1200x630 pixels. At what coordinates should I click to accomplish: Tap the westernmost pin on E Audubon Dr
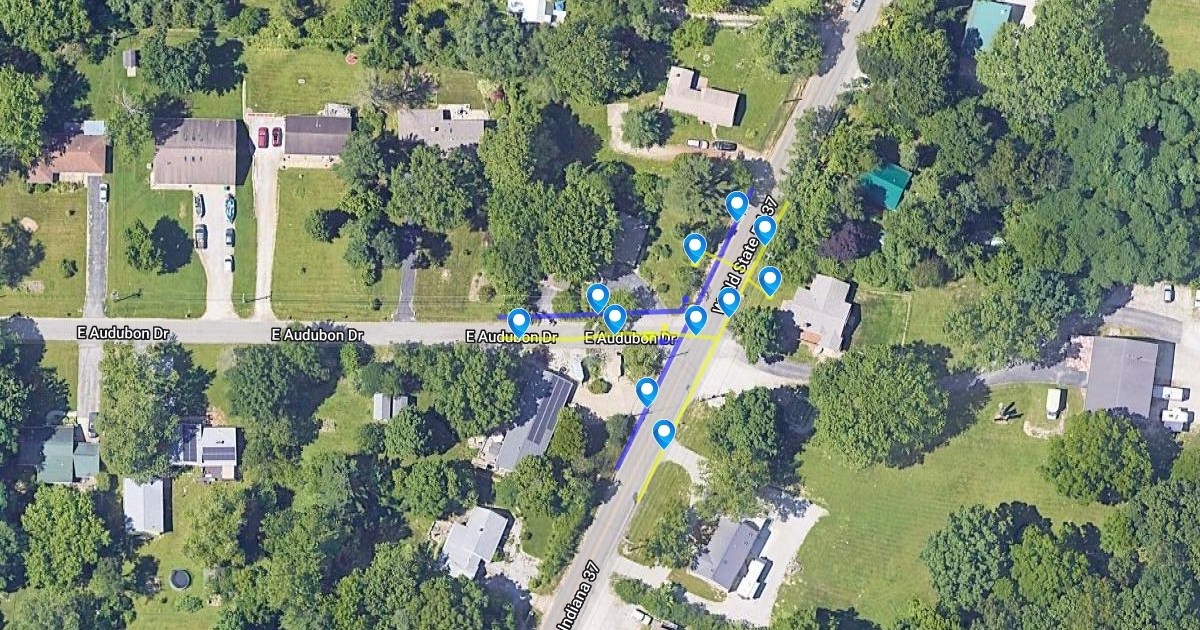pos(518,322)
